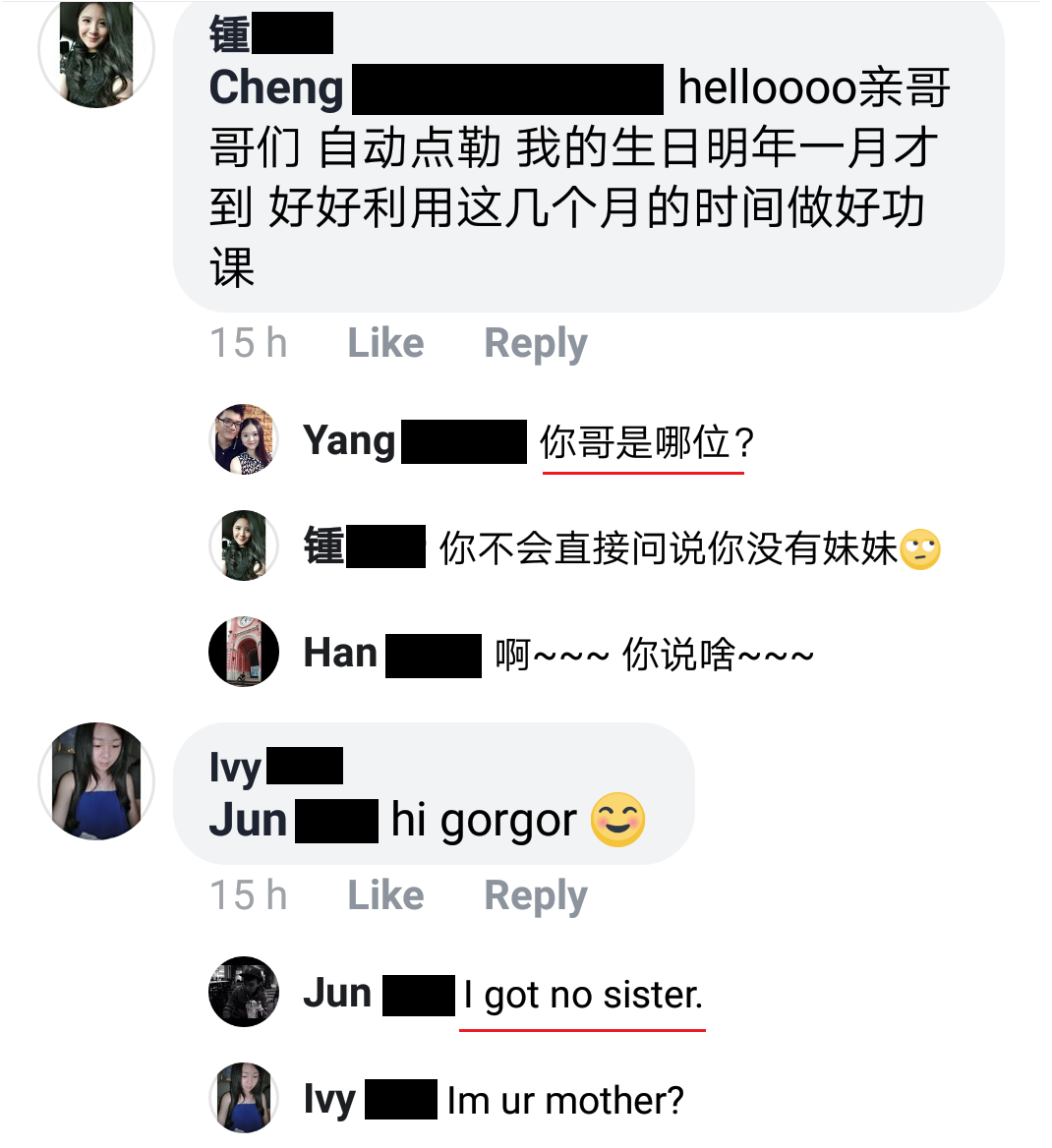
Task: Open Han's profile picture beside 啊~~~ 你说啥
Action: tap(244, 652)
